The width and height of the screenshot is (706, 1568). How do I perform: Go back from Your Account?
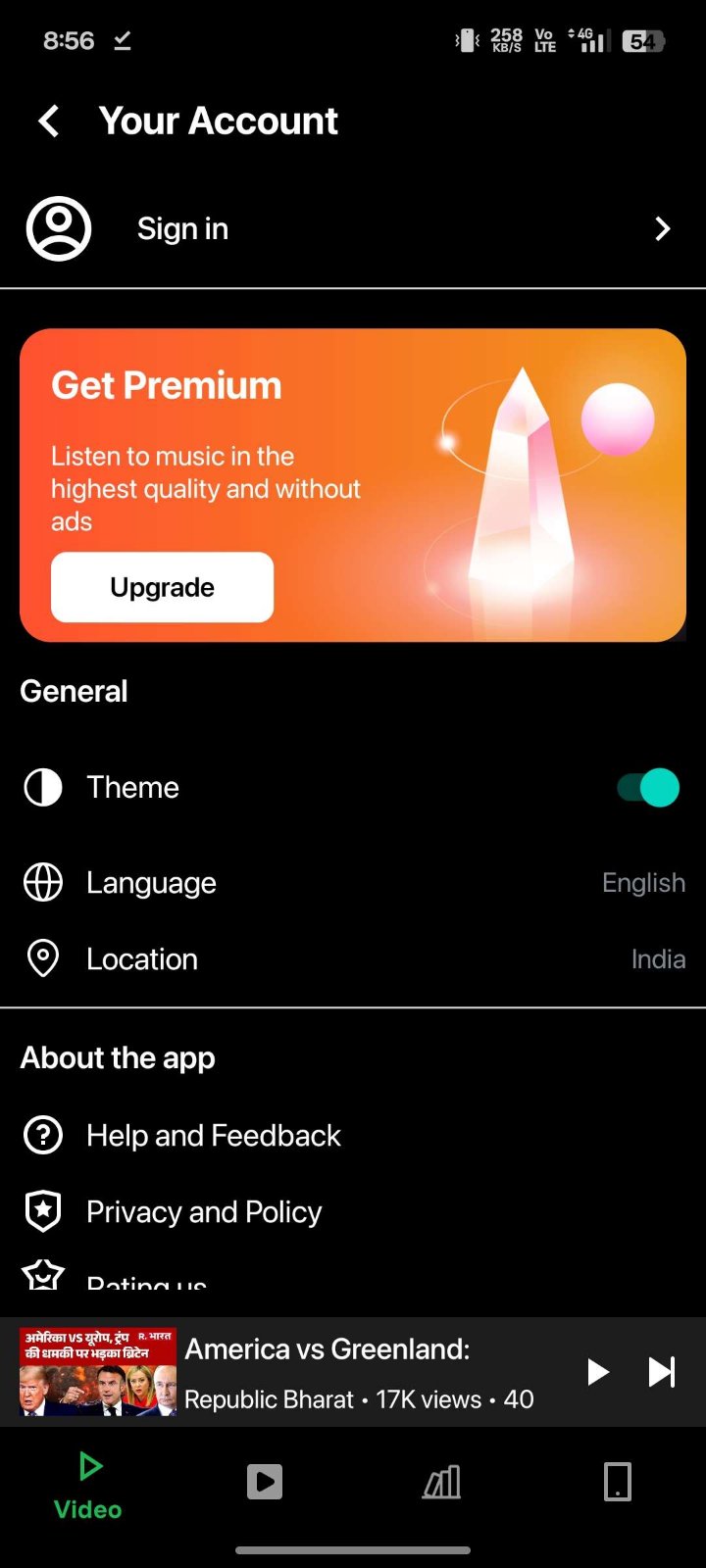[x=49, y=122]
